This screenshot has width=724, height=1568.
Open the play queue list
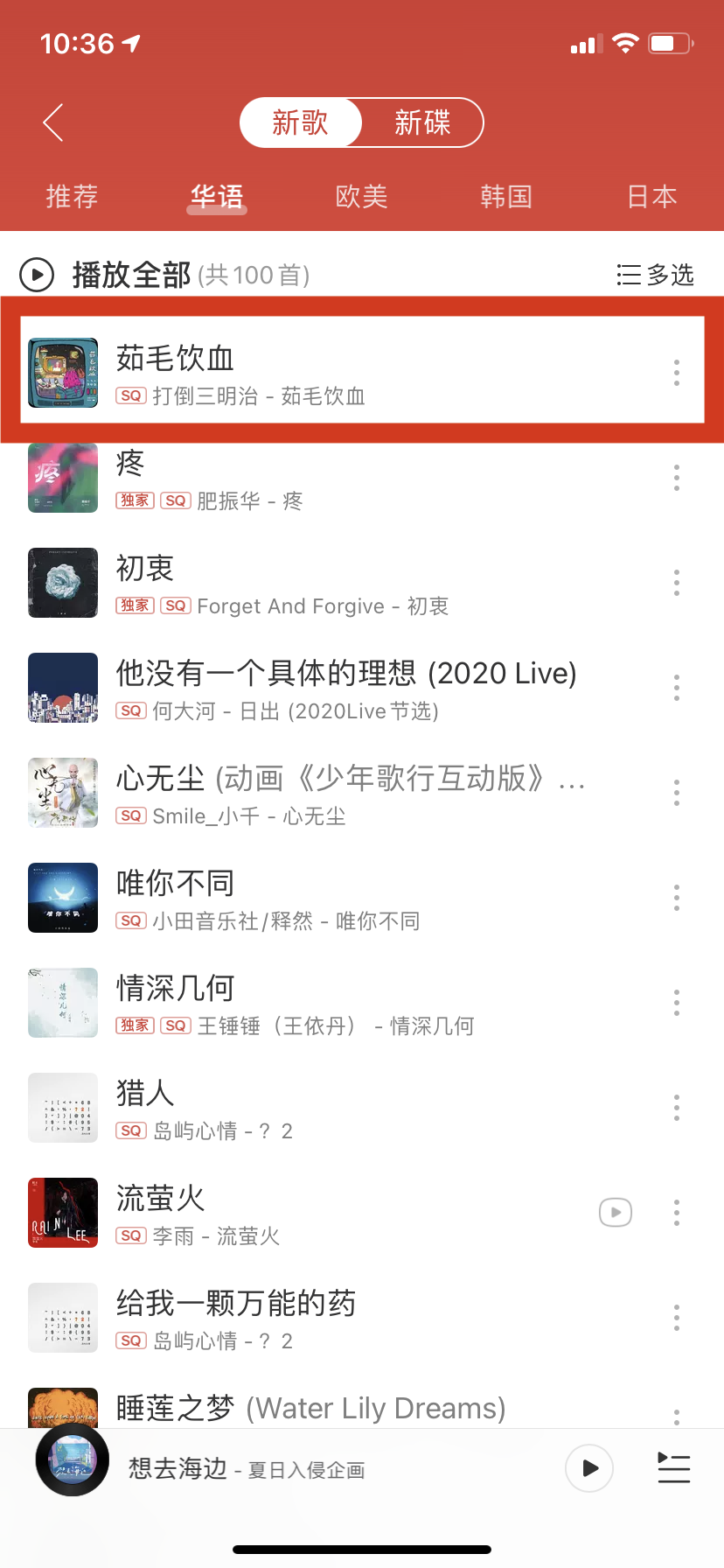[673, 1468]
